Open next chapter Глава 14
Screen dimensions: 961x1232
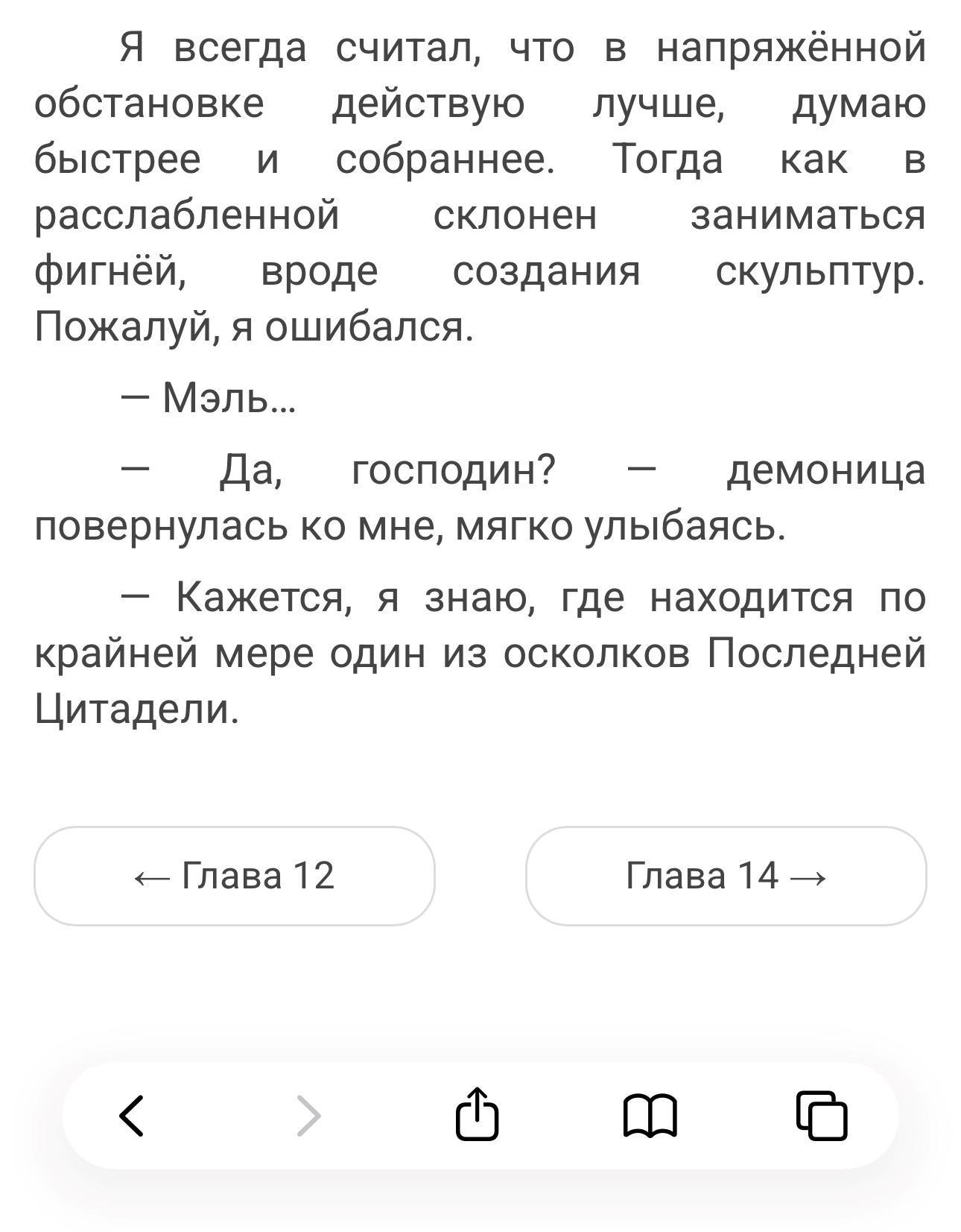726,876
